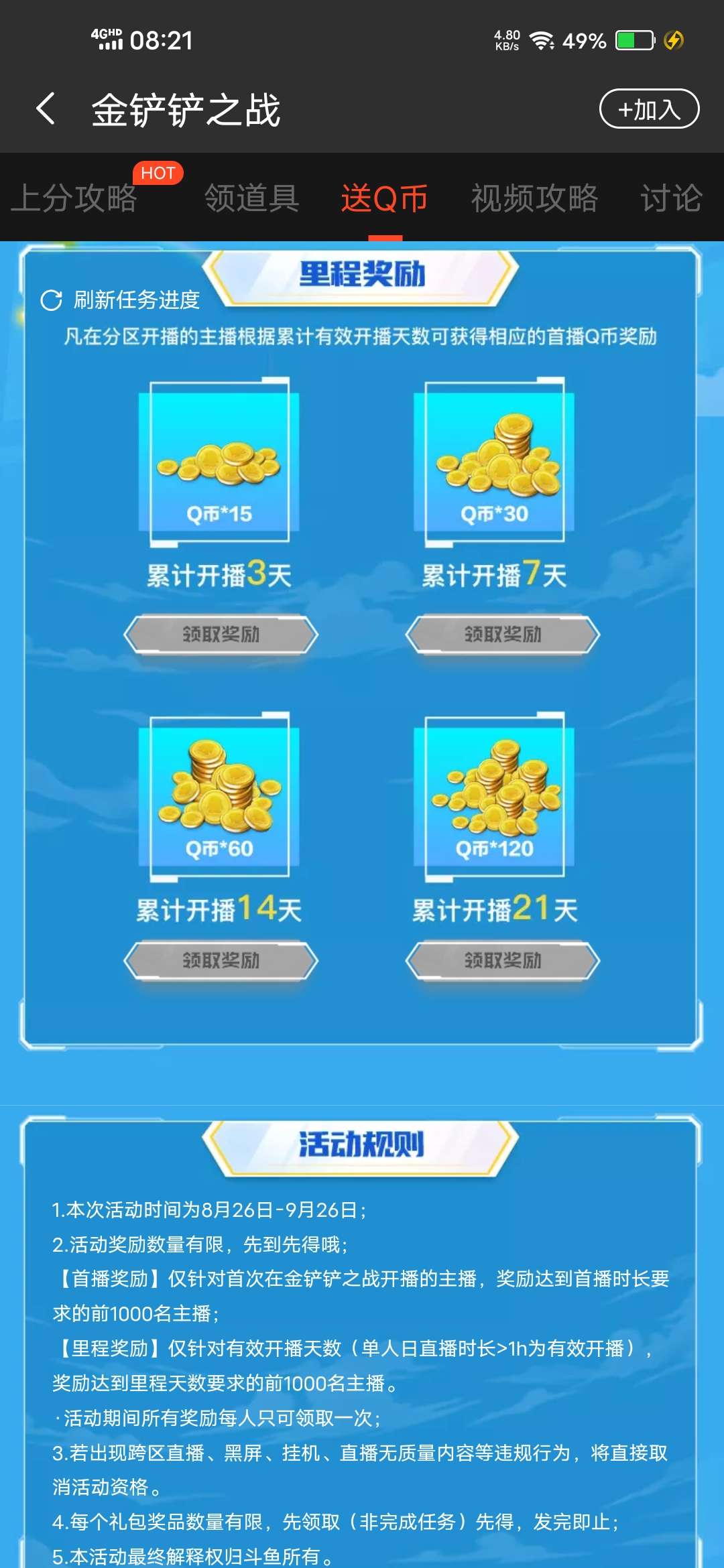Claim the reward for 累计开播14天
724x1568 pixels.
click(x=221, y=960)
